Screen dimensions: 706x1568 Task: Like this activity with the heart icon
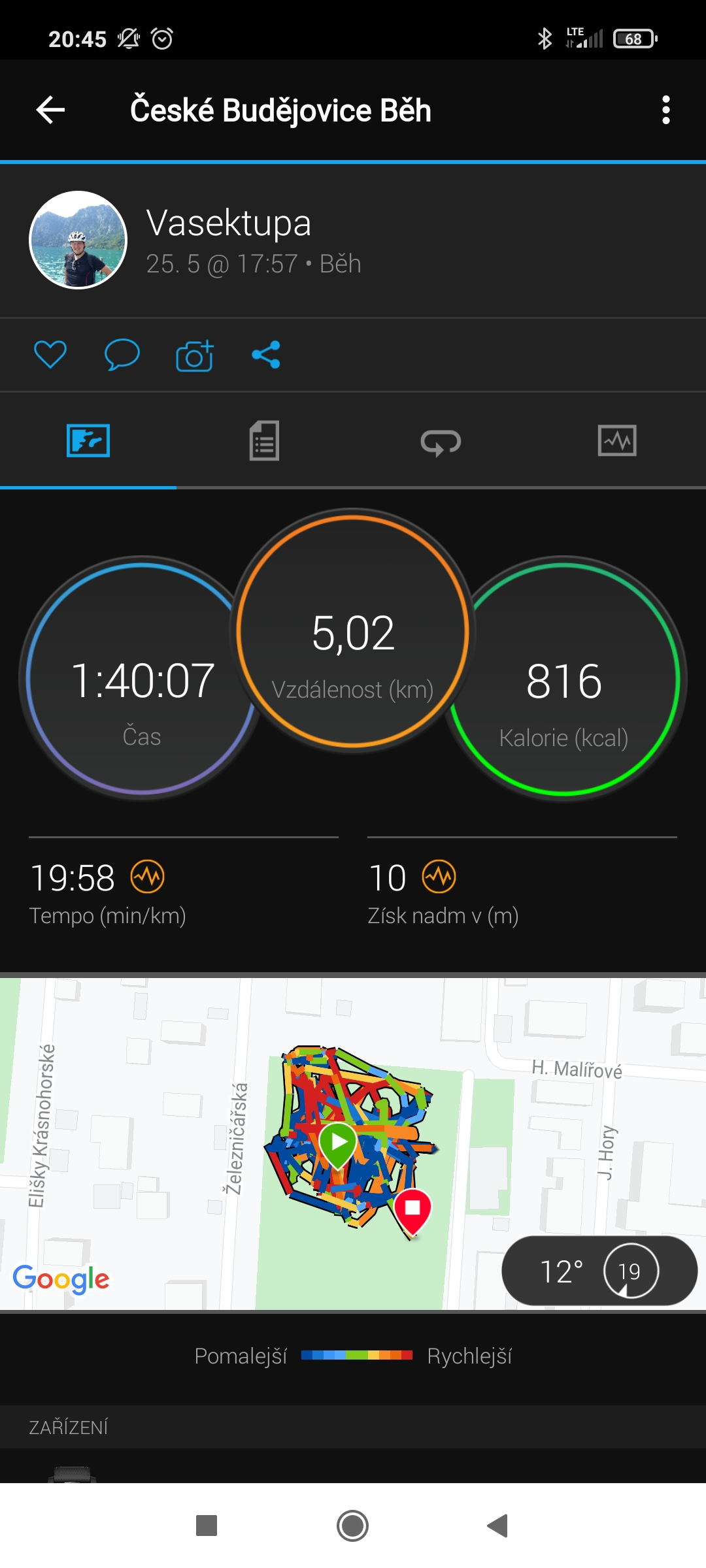(50, 355)
